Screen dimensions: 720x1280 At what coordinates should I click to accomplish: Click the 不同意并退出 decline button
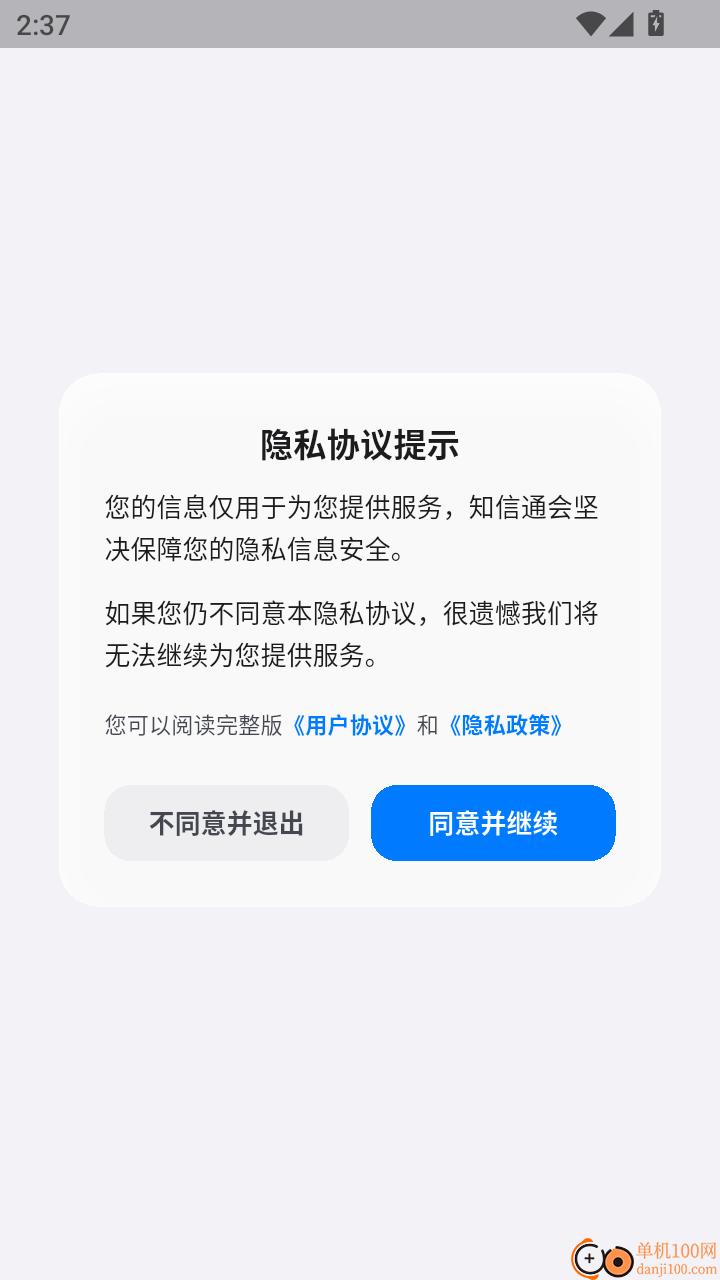tap(226, 822)
